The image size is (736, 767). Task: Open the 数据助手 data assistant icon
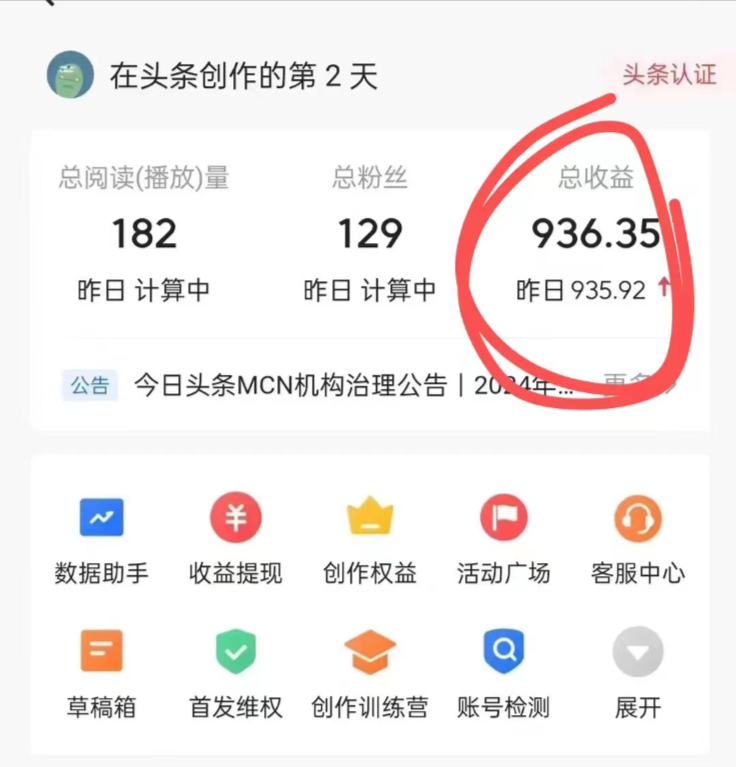[101, 517]
